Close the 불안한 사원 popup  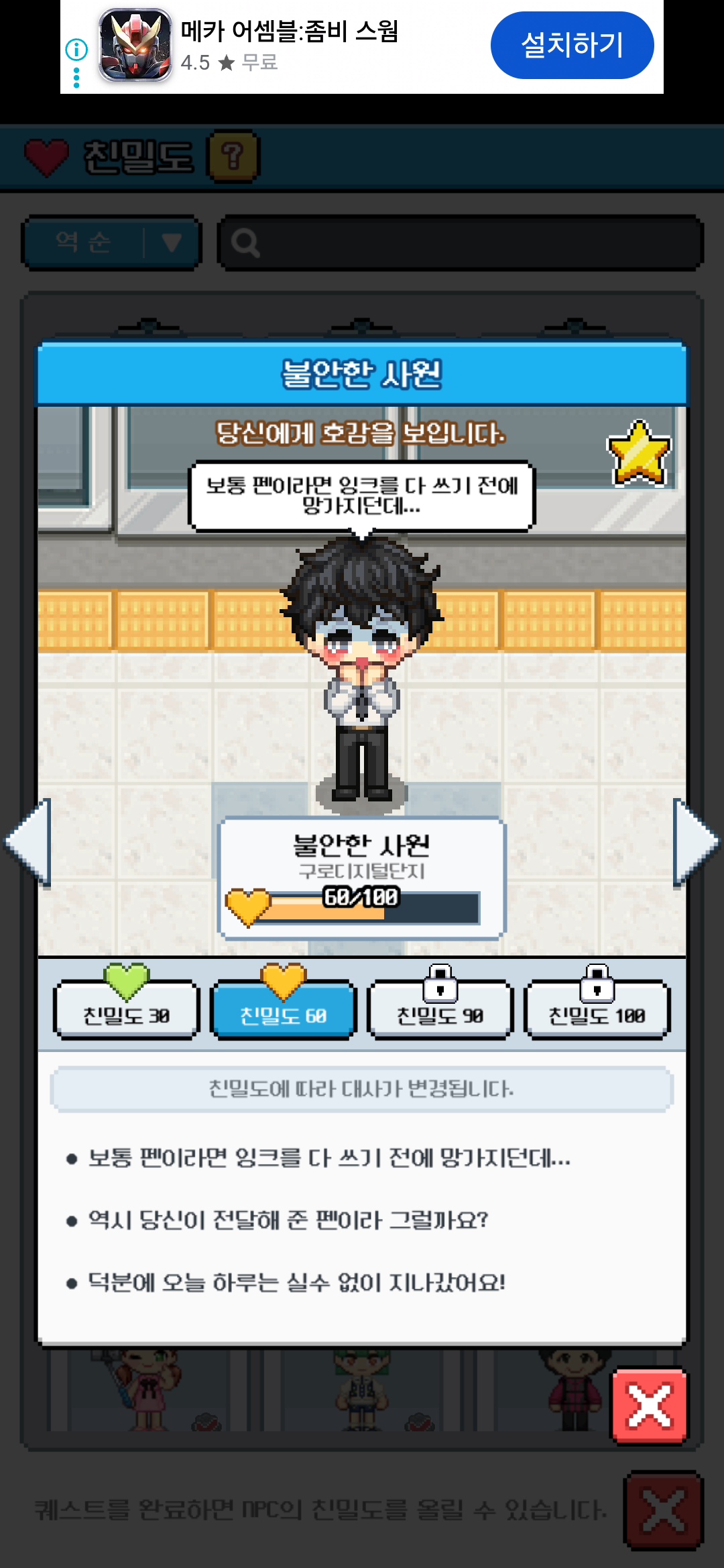click(x=649, y=1404)
